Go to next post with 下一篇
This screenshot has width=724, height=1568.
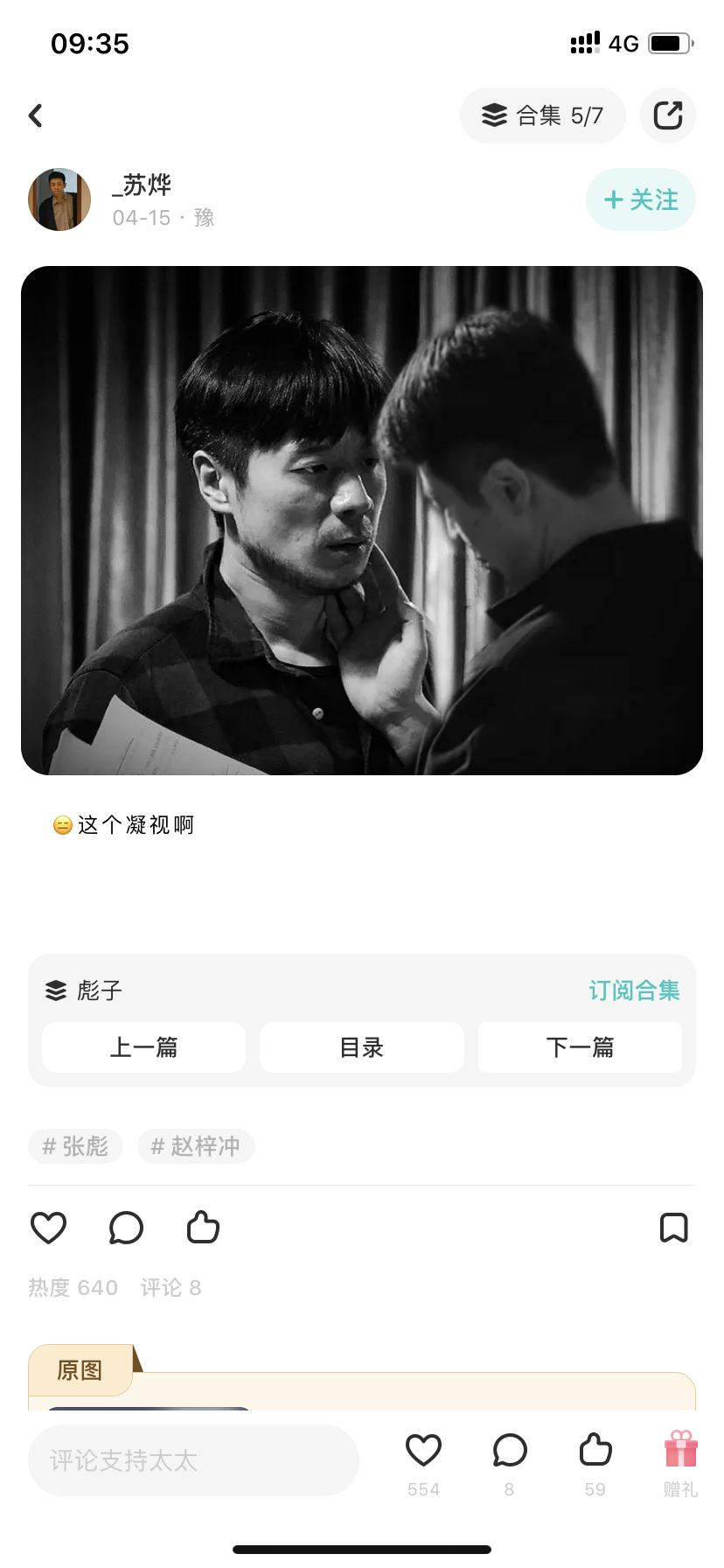tap(580, 1047)
